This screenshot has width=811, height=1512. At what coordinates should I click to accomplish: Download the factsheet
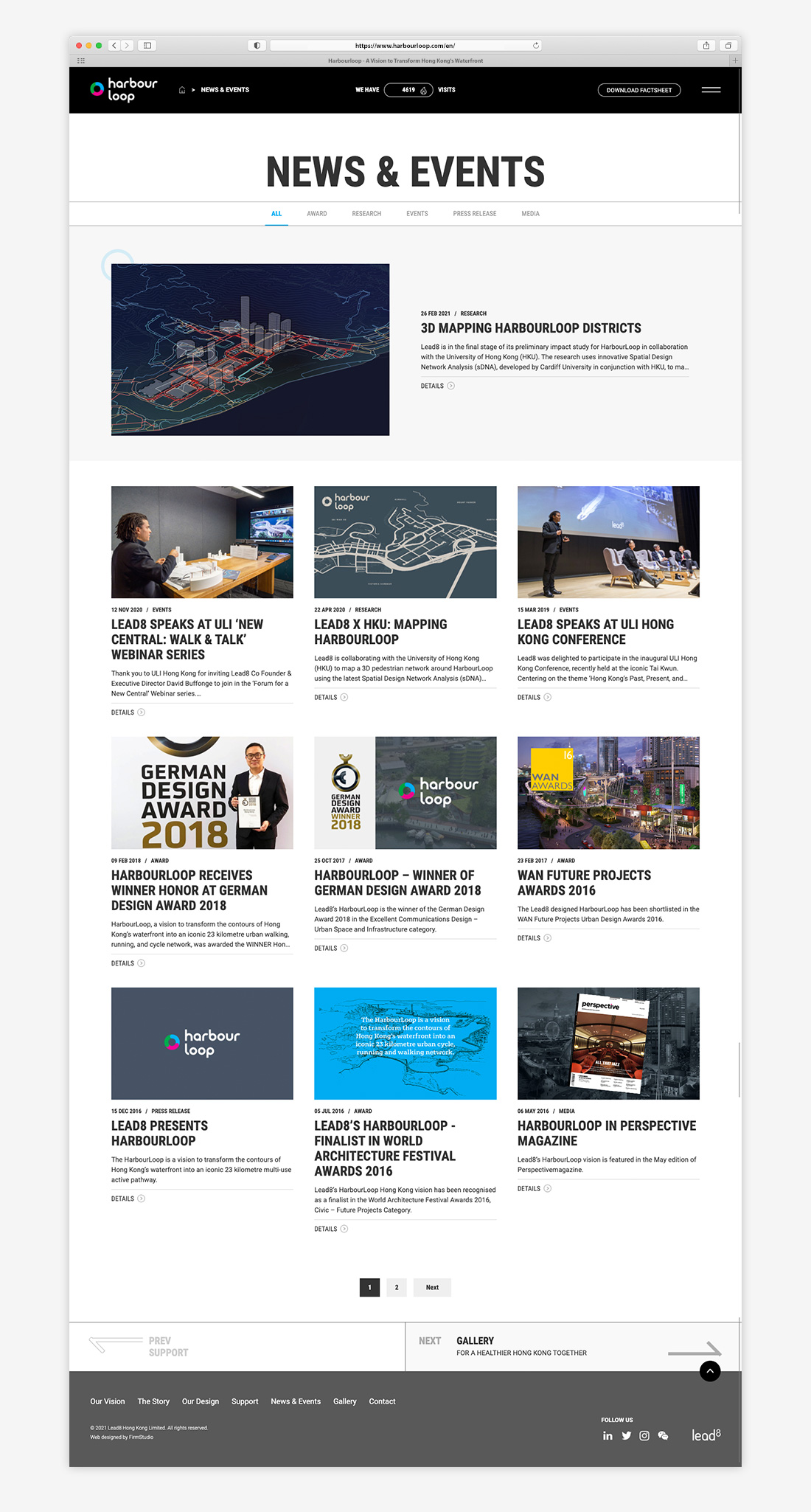click(x=638, y=90)
